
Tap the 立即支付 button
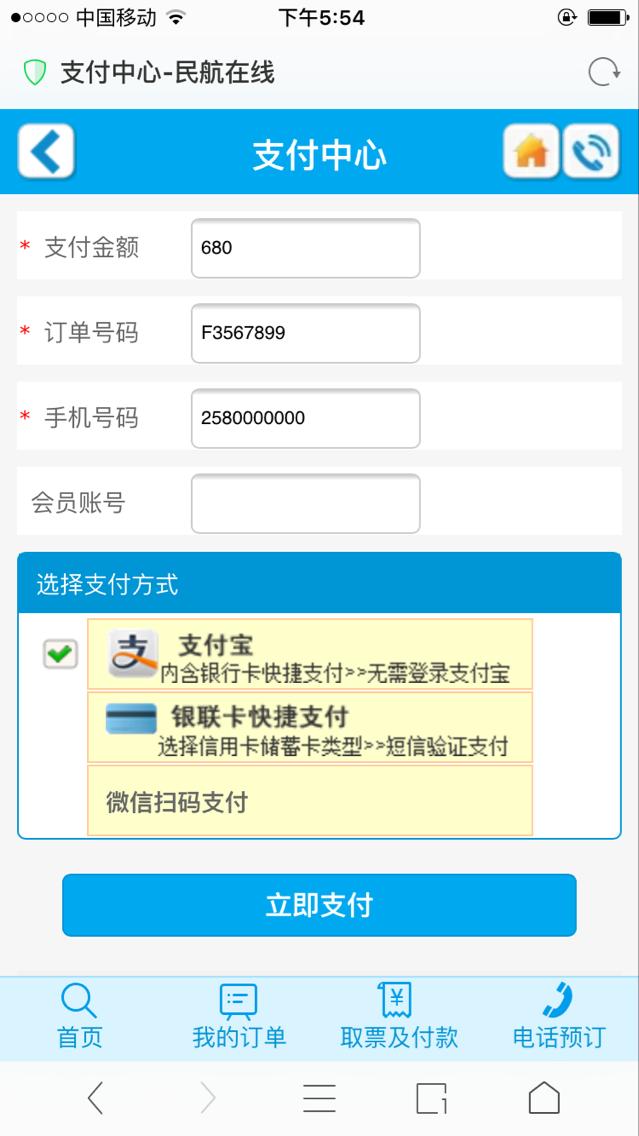(x=320, y=905)
